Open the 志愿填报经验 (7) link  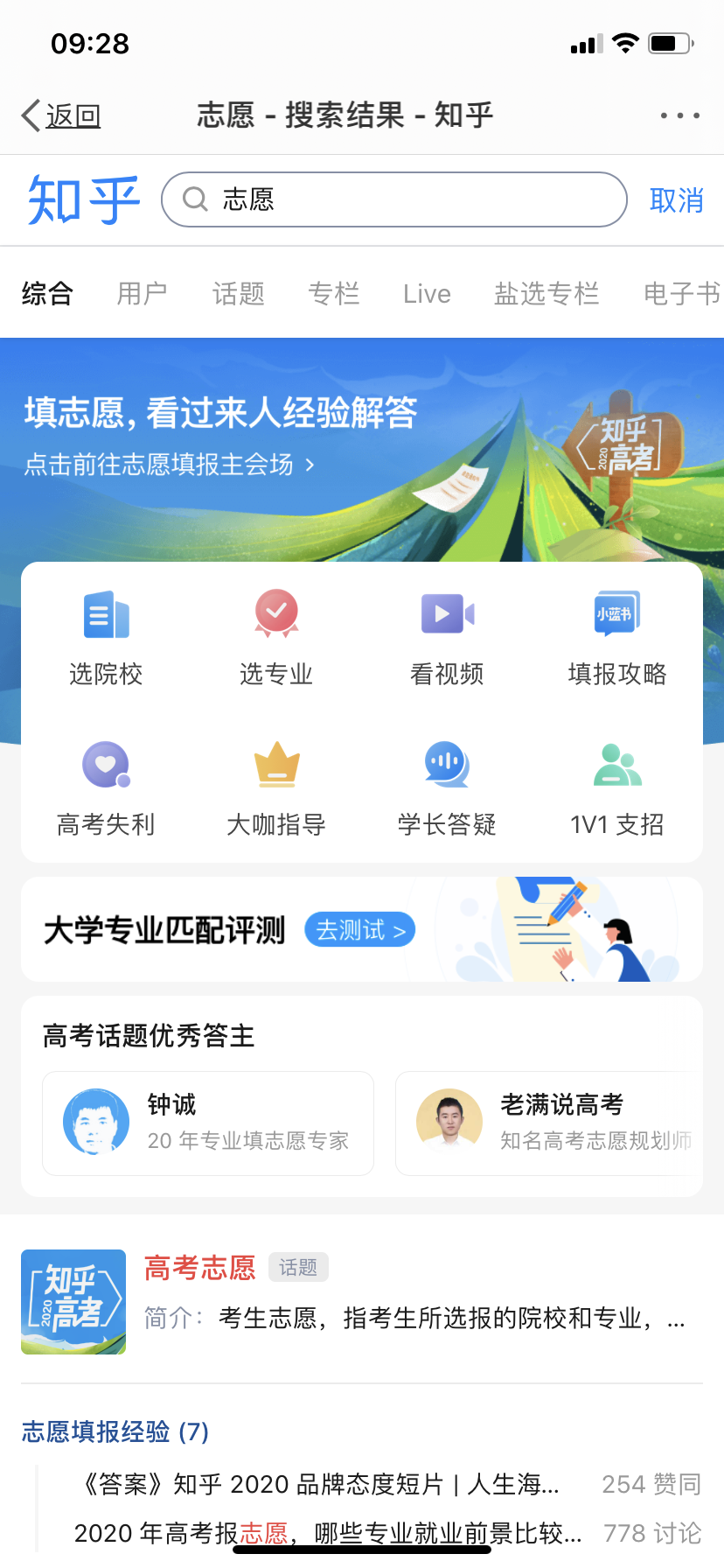click(115, 1431)
